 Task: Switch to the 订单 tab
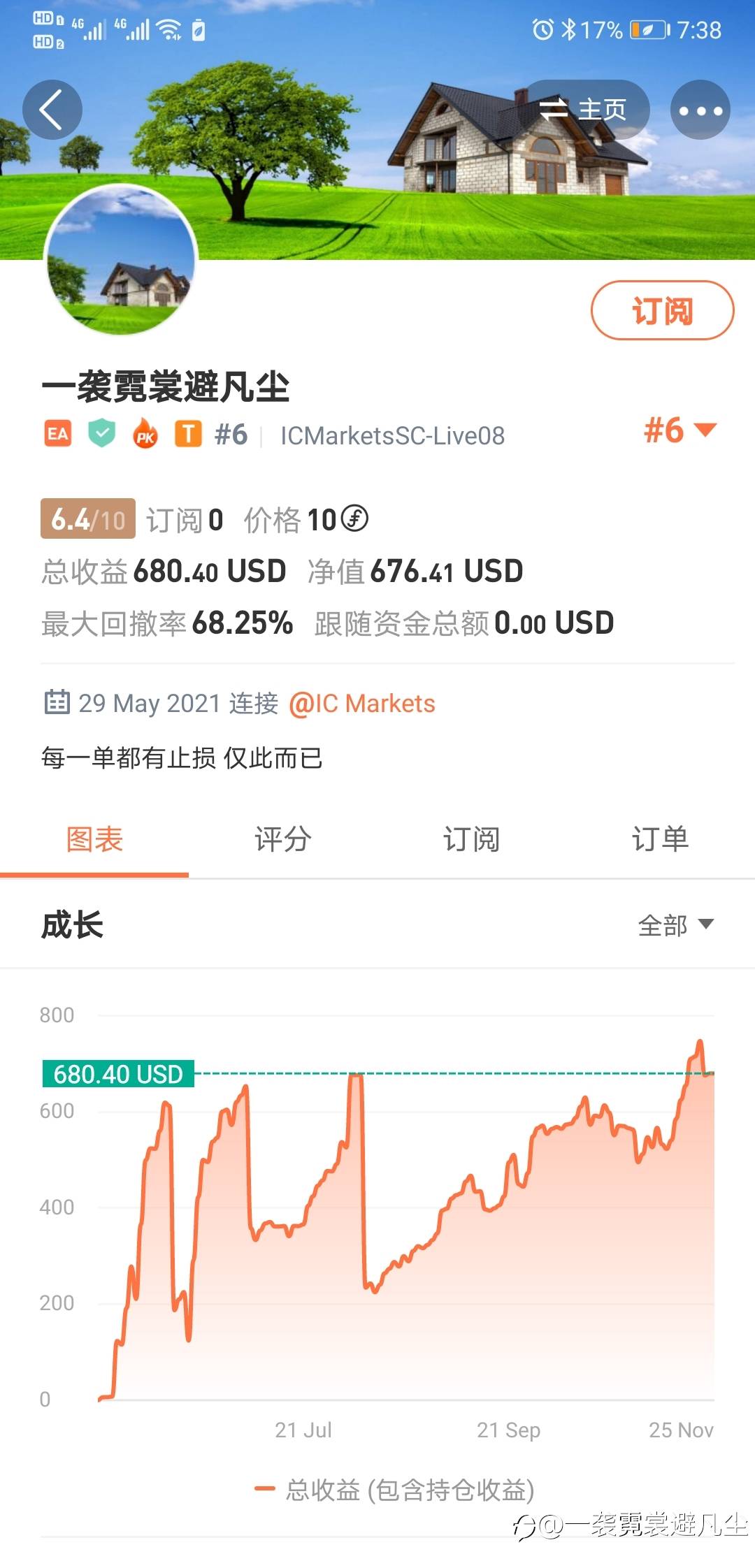coord(661,839)
